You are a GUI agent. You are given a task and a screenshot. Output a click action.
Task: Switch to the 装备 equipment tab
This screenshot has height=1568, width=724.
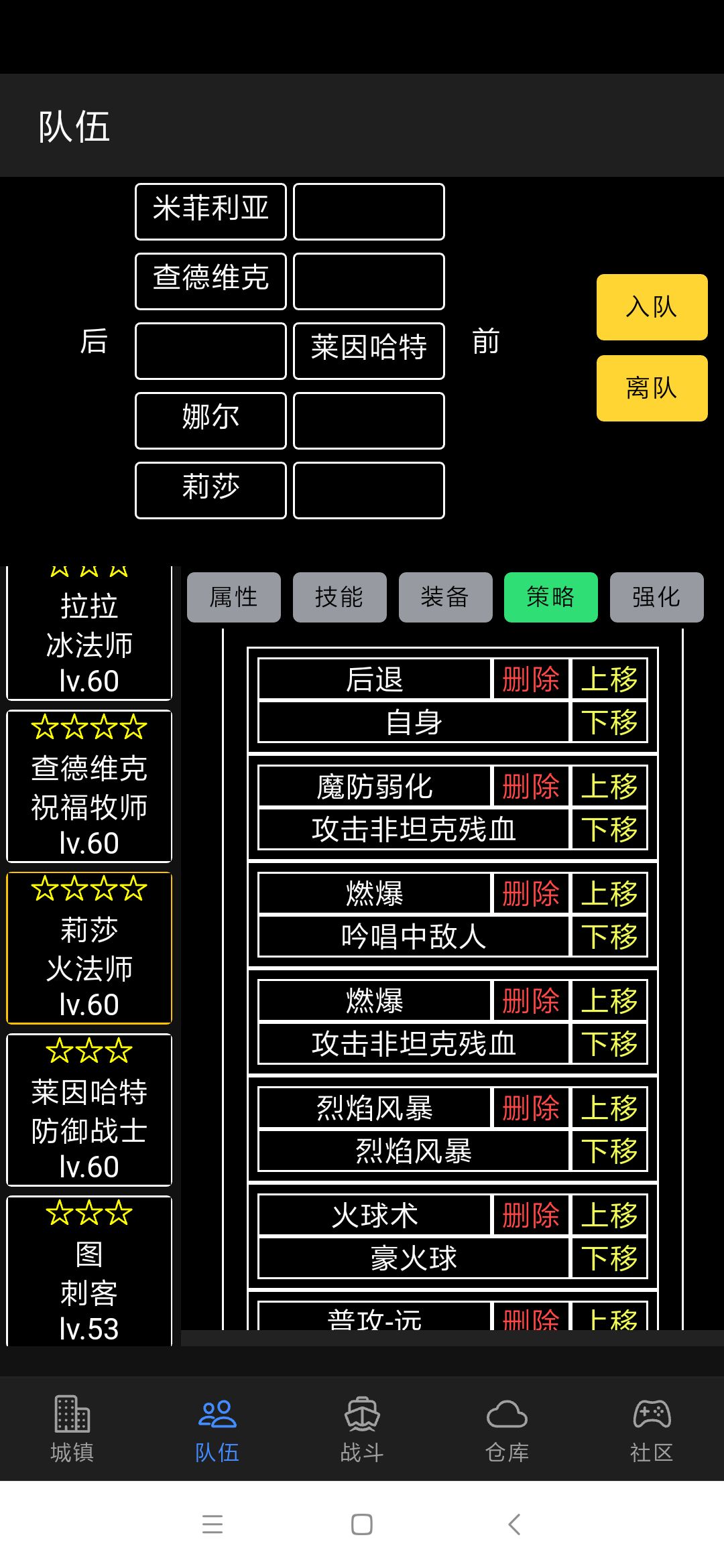pos(445,597)
